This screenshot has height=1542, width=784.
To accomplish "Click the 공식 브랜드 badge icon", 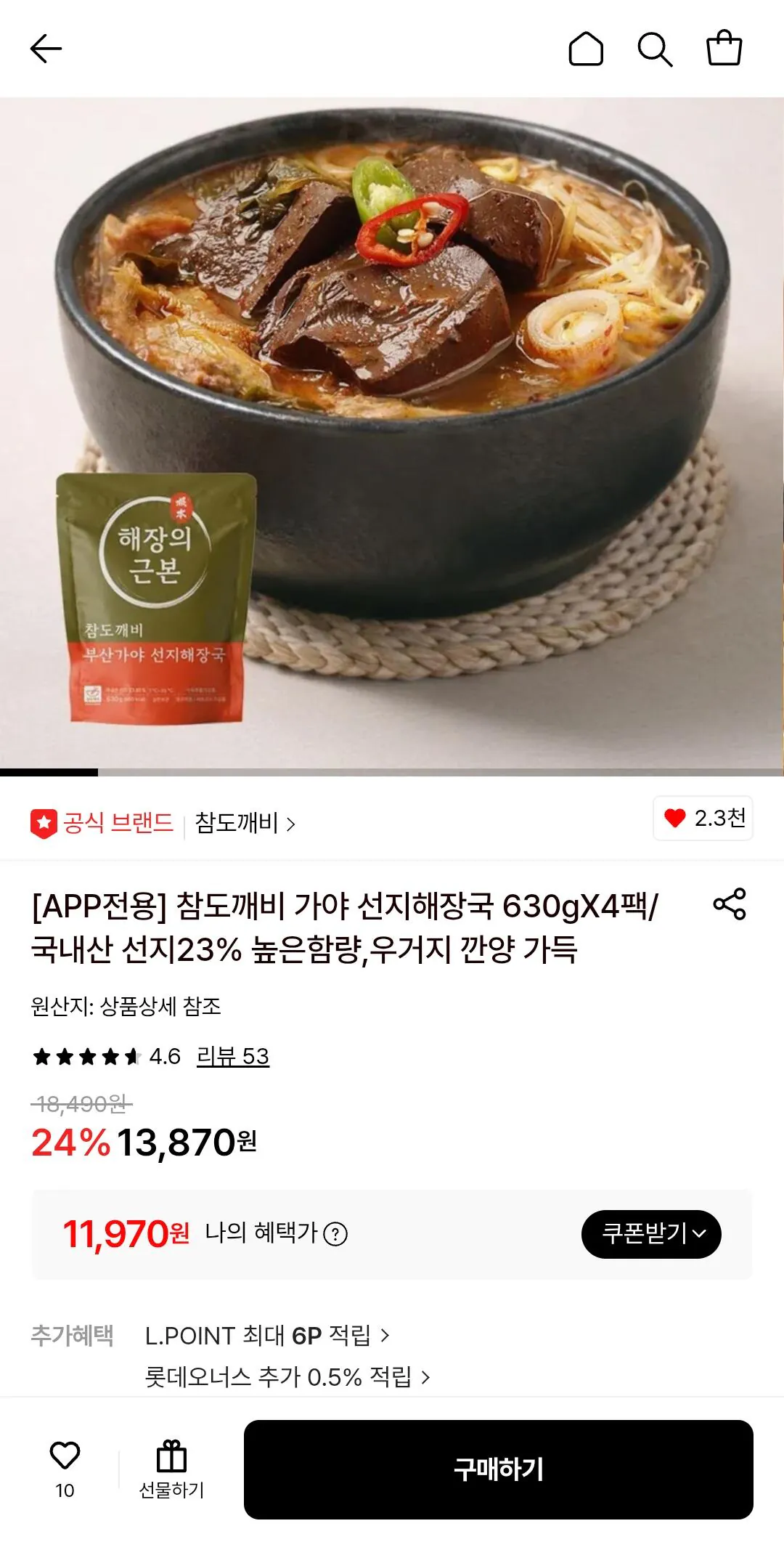I will (47, 819).
